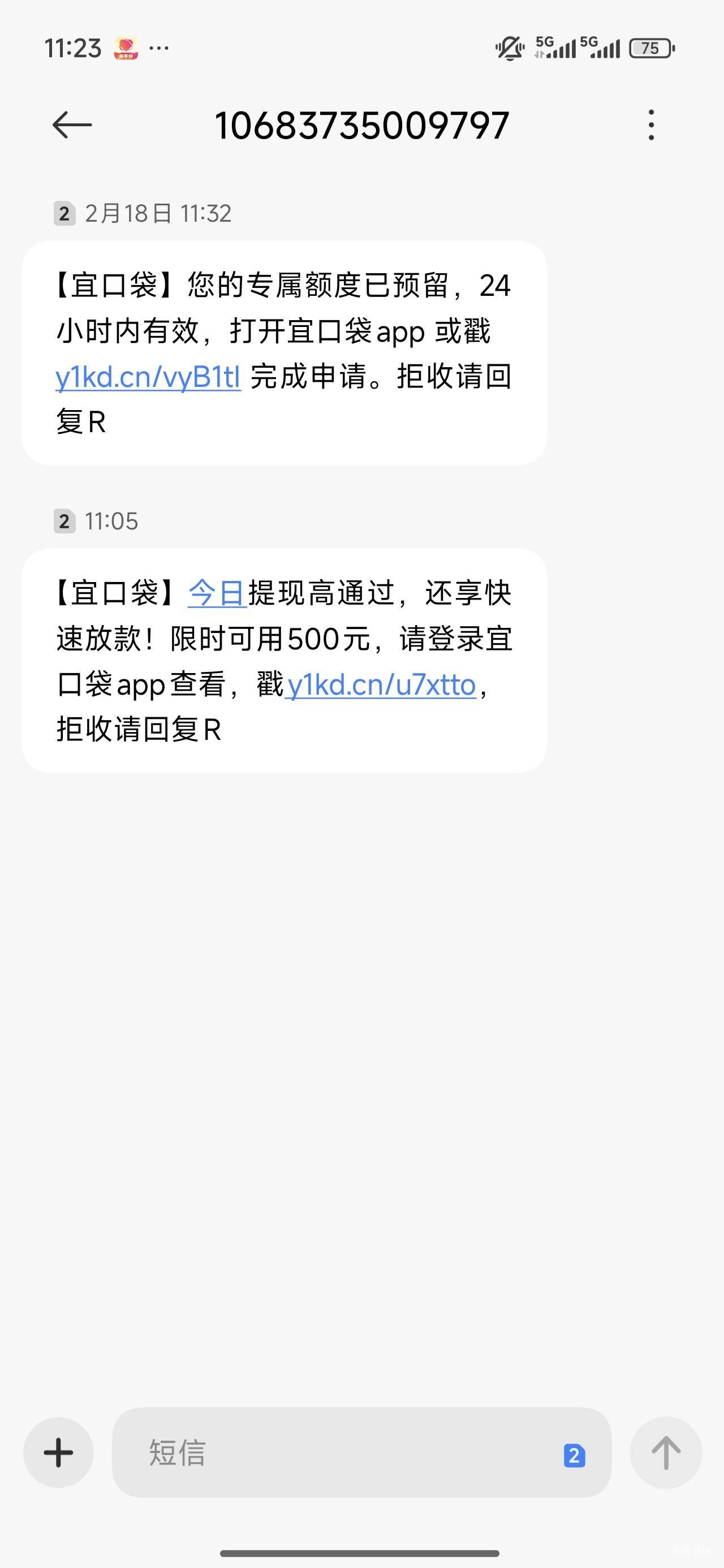Open the plus attachment button

(x=58, y=1453)
